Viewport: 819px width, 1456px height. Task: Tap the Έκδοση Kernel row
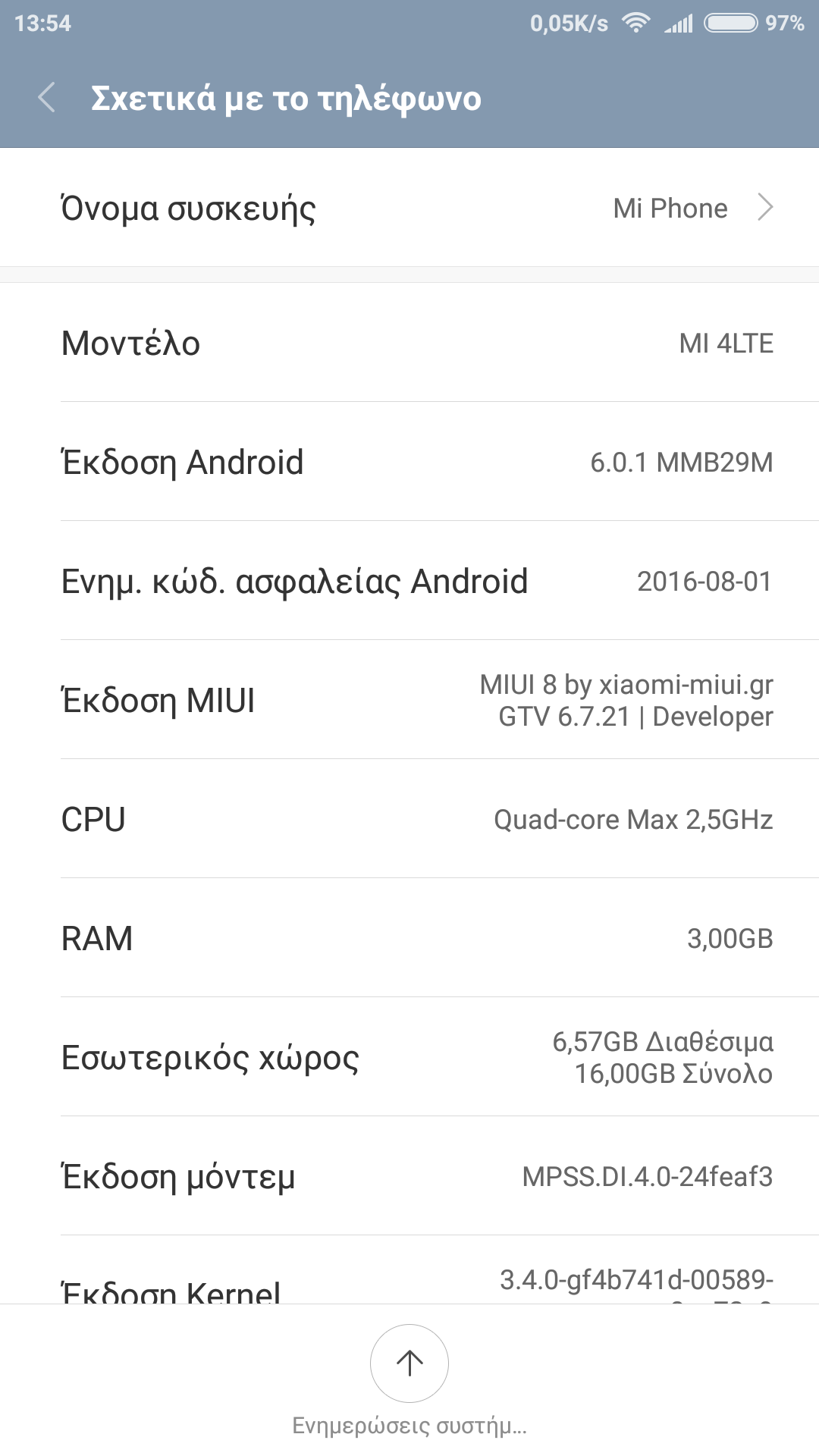tap(409, 1282)
